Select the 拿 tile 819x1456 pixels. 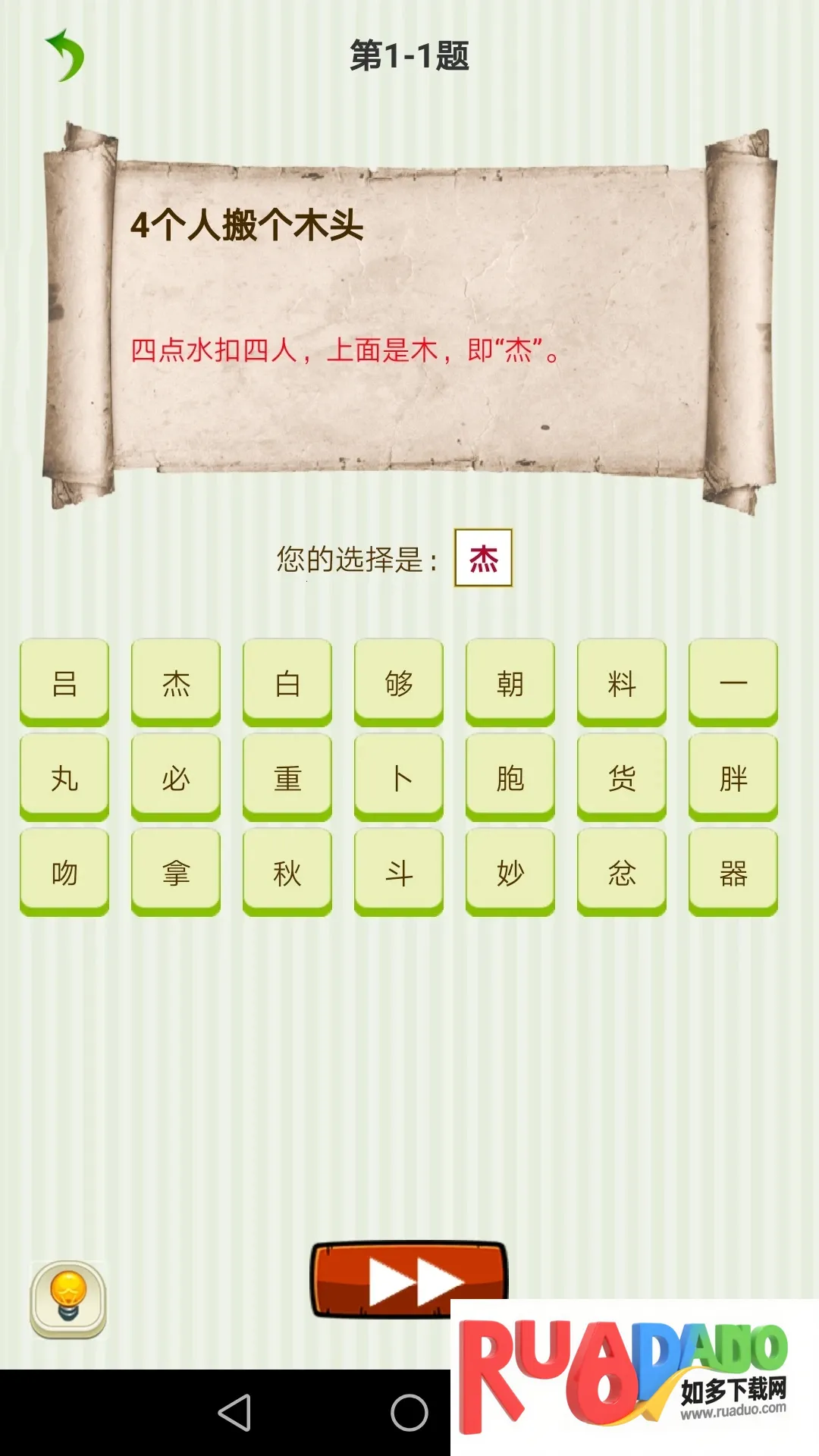pyautogui.click(x=176, y=872)
